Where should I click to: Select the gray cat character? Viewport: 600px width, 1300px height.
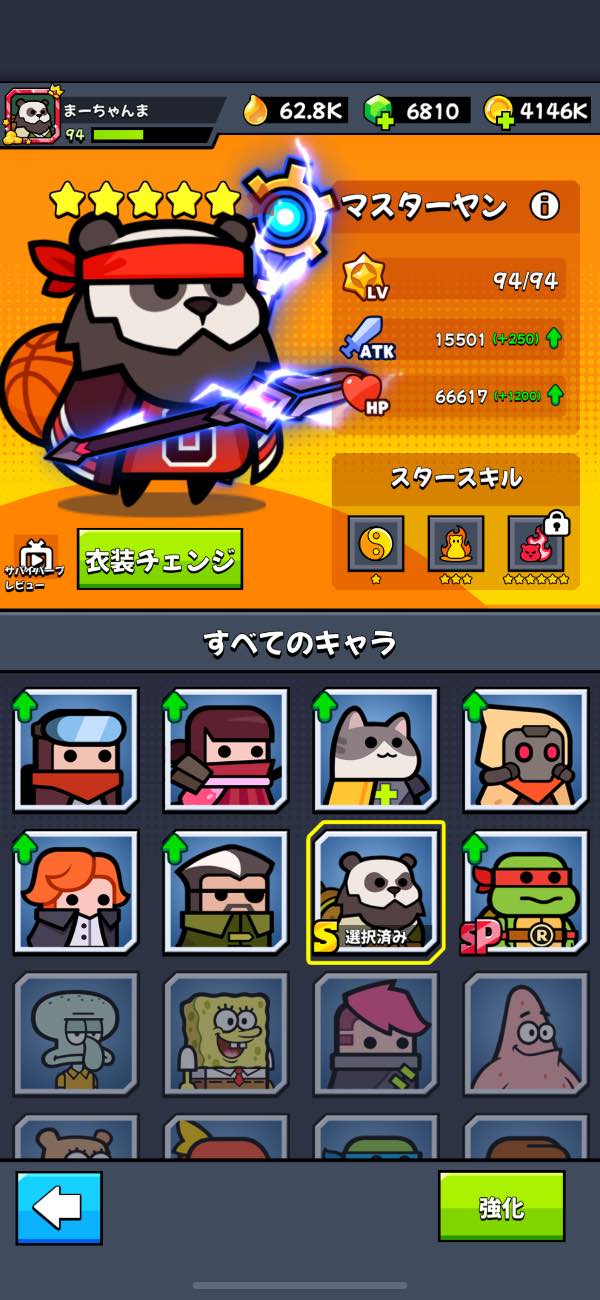pos(376,750)
